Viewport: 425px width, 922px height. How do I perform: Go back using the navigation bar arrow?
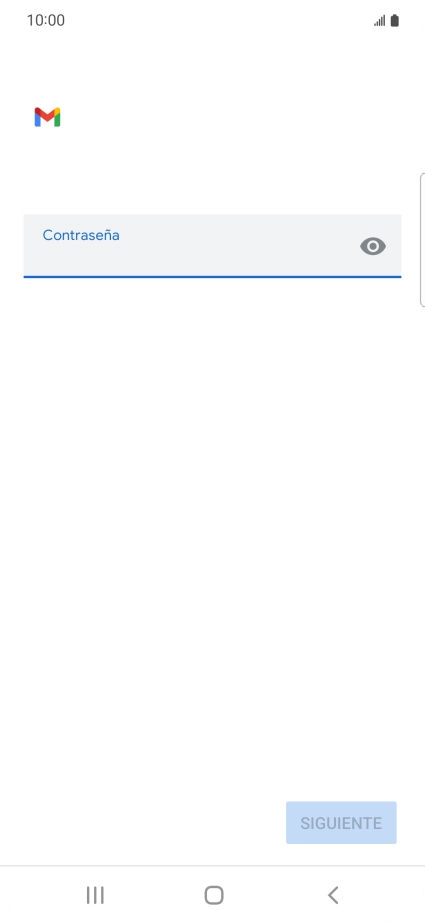[x=333, y=896]
